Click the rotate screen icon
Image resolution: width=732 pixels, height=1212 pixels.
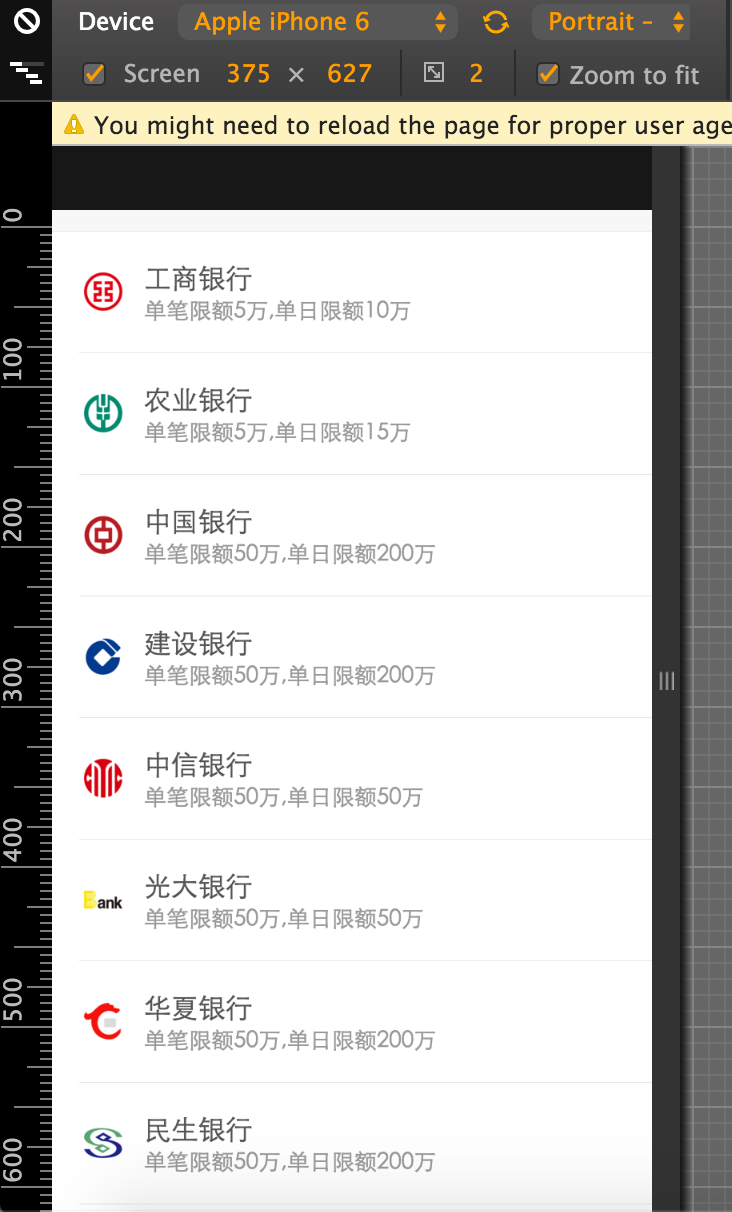495,22
